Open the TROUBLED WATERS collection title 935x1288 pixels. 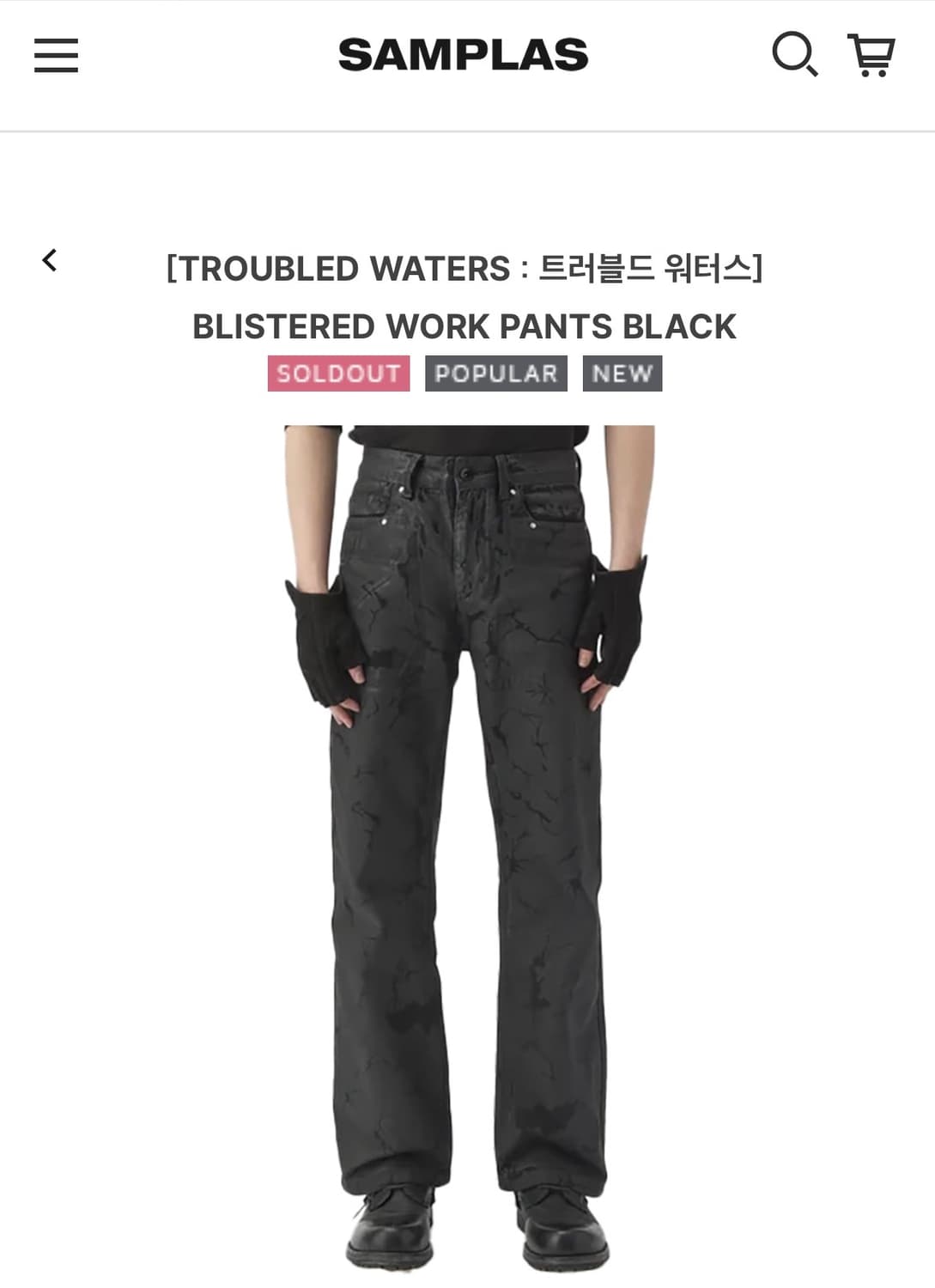click(464, 269)
